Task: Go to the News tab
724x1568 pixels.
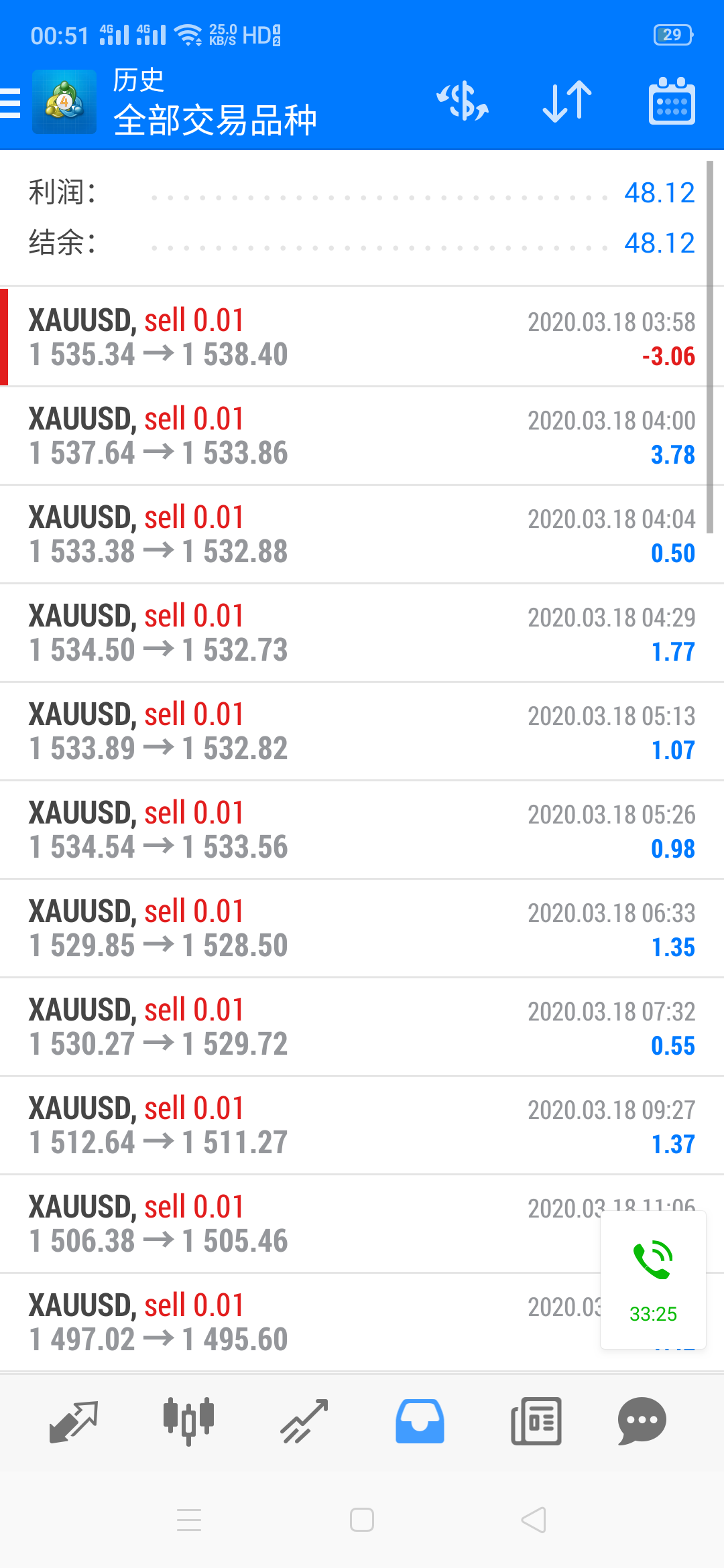Action: pos(536,1421)
